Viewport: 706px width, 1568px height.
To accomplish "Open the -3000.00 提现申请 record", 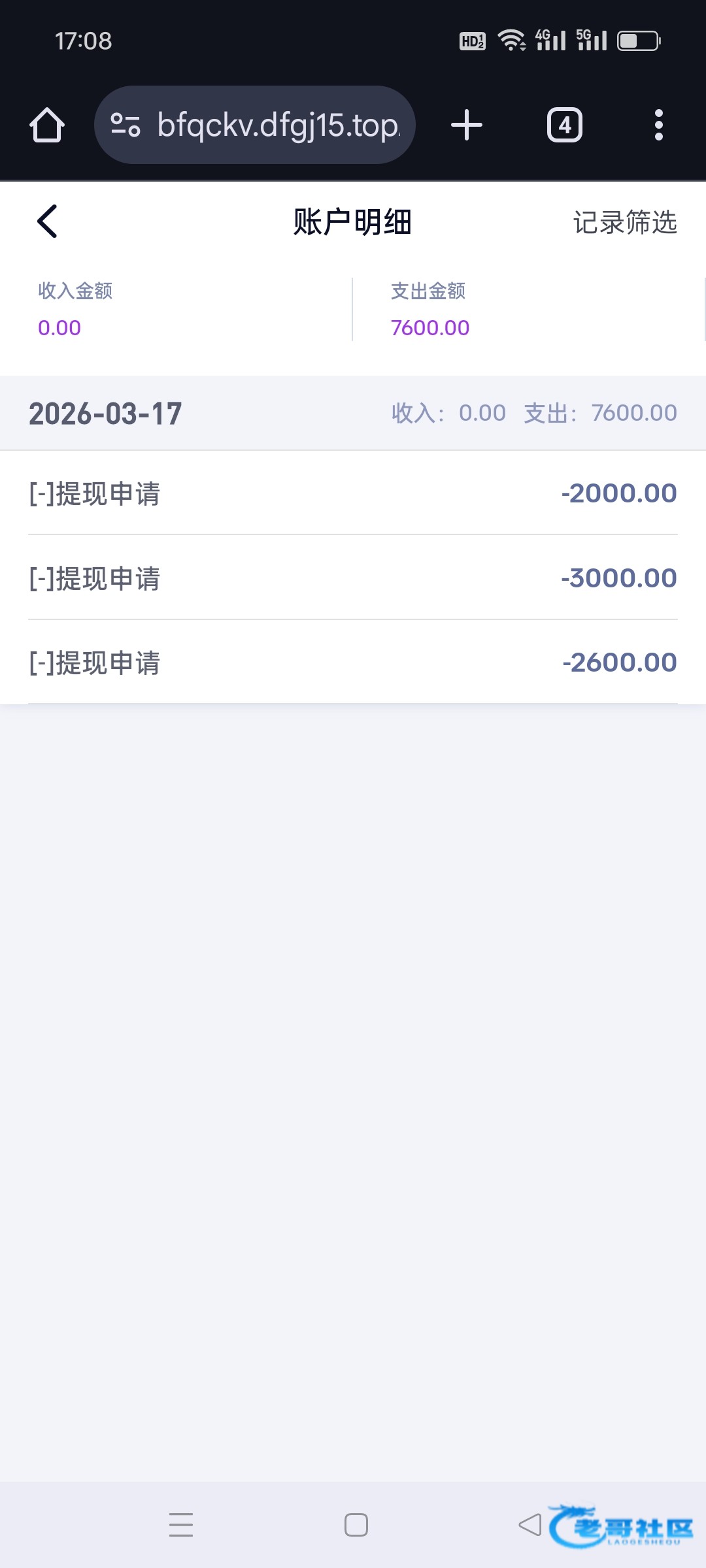I will (x=353, y=578).
